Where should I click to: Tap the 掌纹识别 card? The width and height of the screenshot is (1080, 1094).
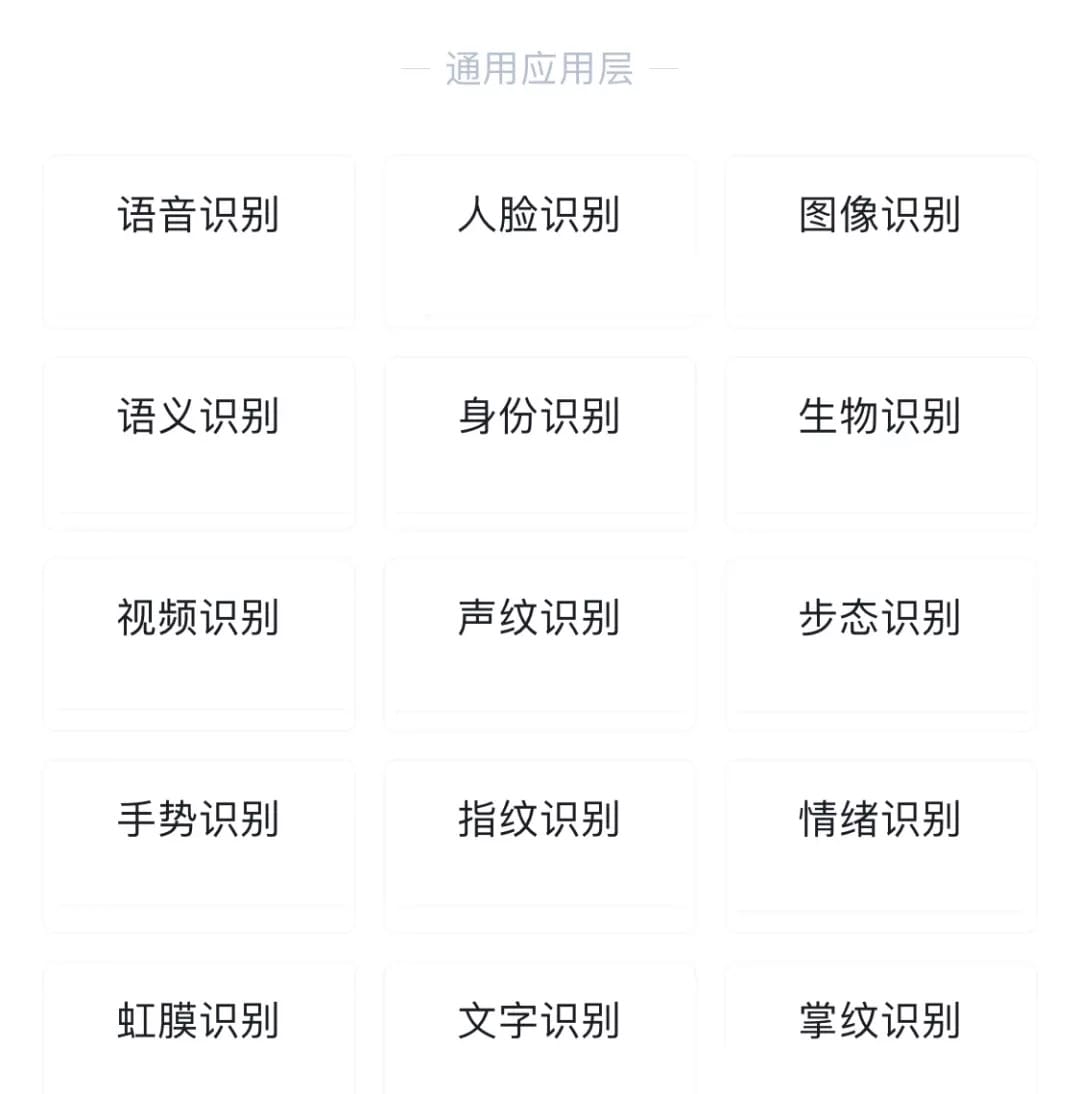click(880, 1028)
